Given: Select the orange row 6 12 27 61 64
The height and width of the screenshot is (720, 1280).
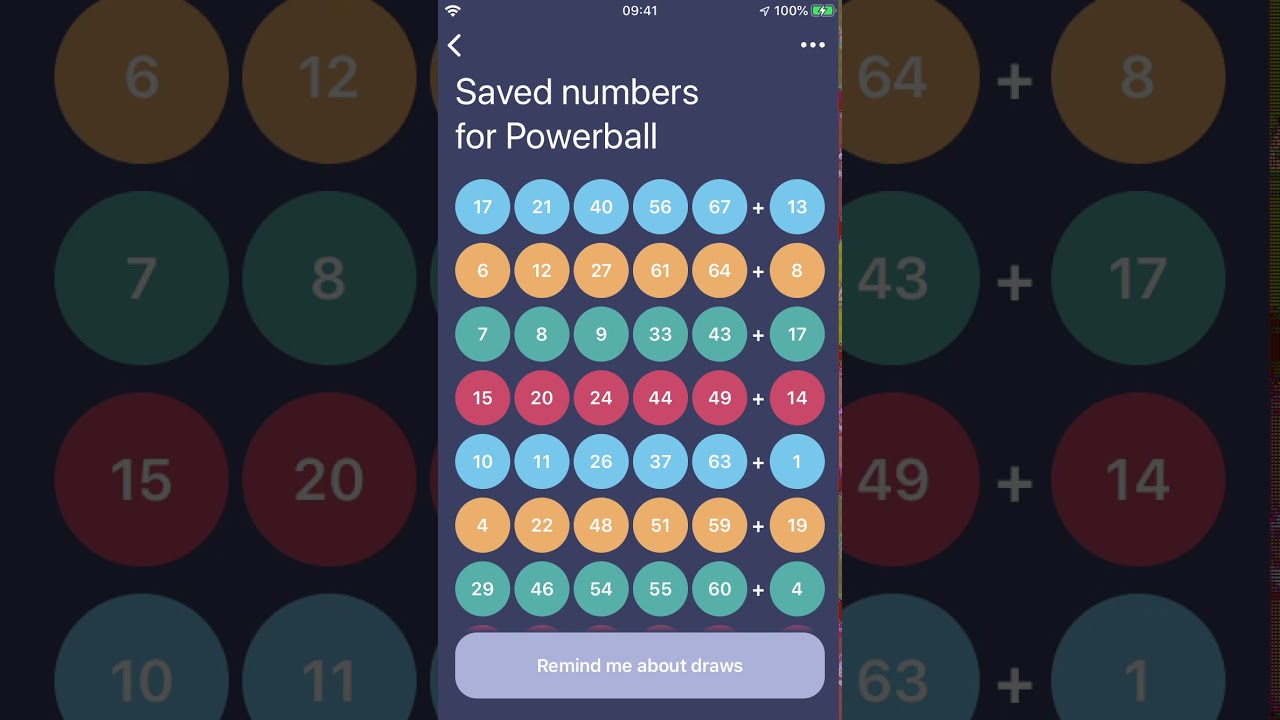Looking at the screenshot, I should (640, 270).
